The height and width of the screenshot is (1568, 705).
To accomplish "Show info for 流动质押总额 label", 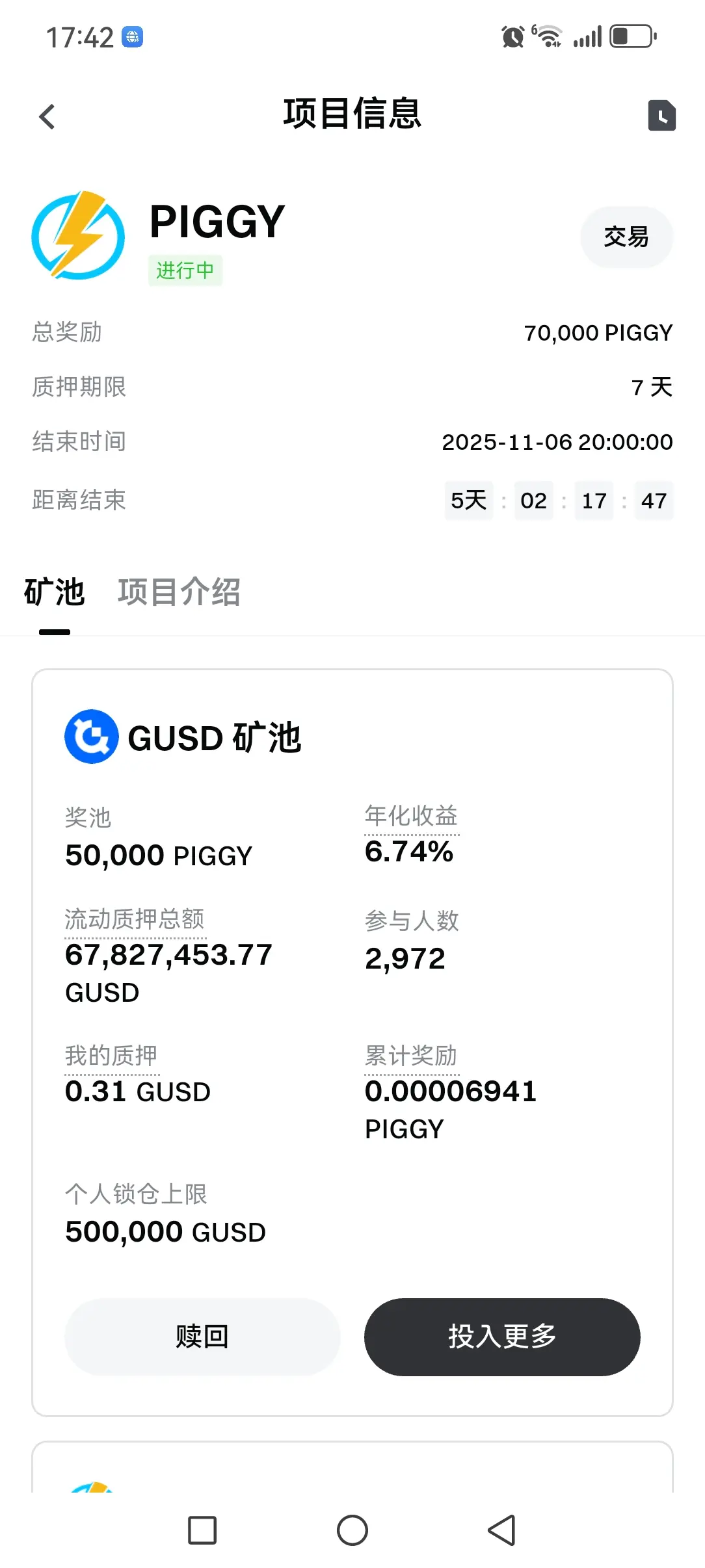I will [135, 919].
